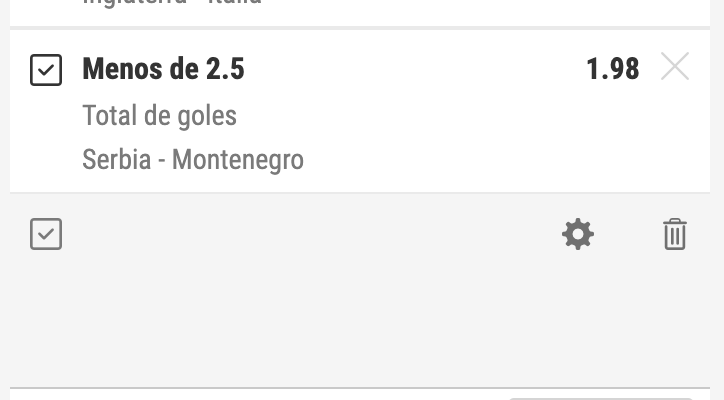Uncheck the Menos de 2.5 selection

(x=46, y=70)
